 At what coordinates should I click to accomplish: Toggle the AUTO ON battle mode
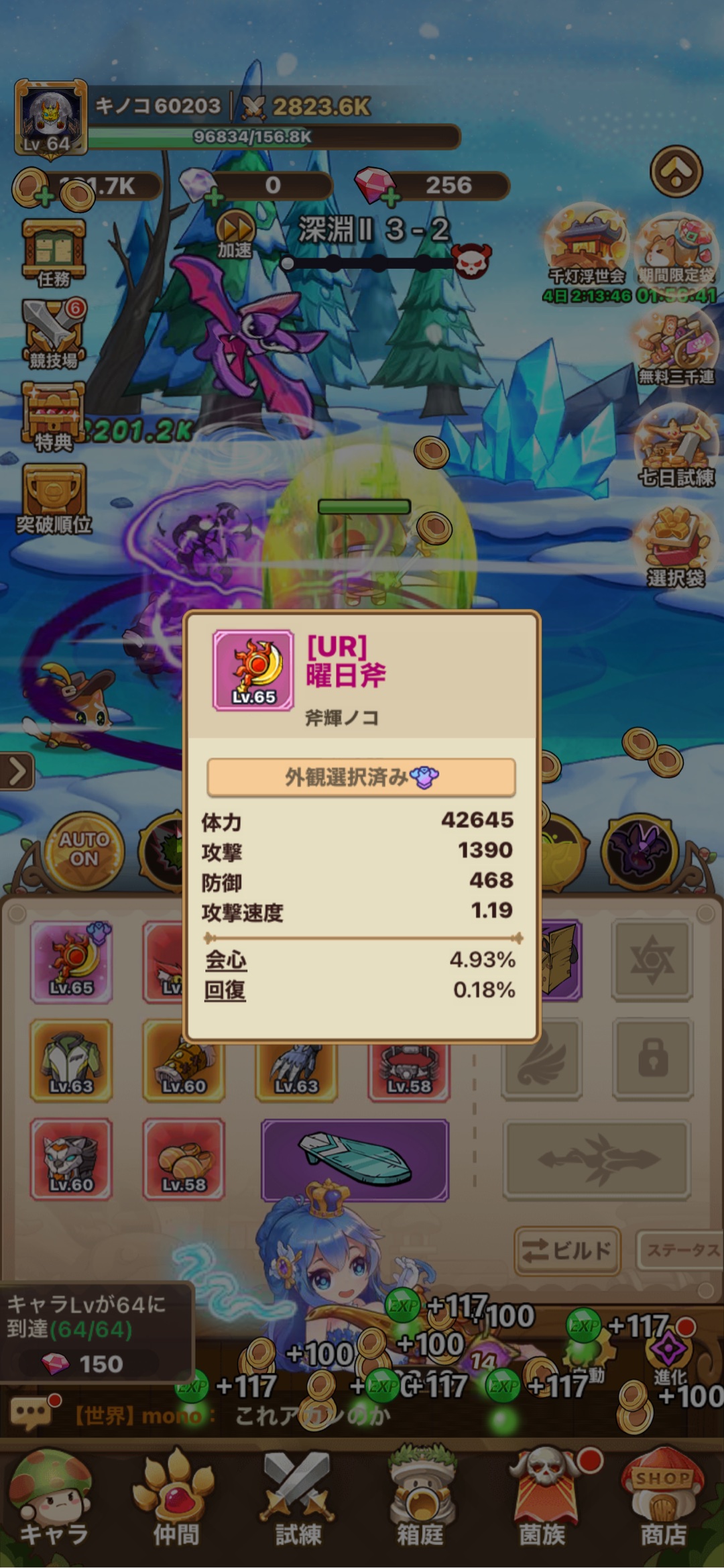pos(84,850)
